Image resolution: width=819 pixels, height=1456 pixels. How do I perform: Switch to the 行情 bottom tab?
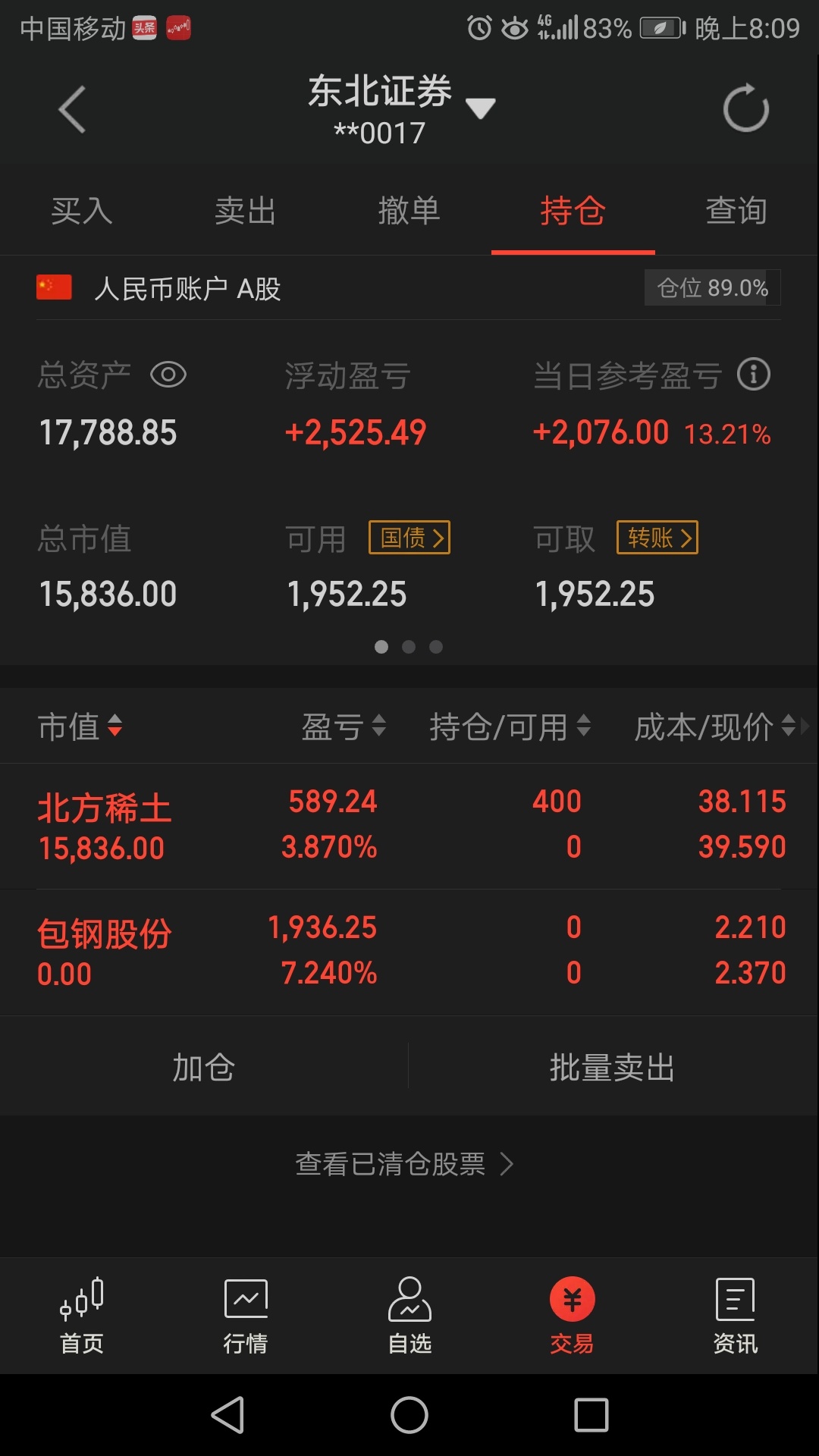coord(246,1316)
